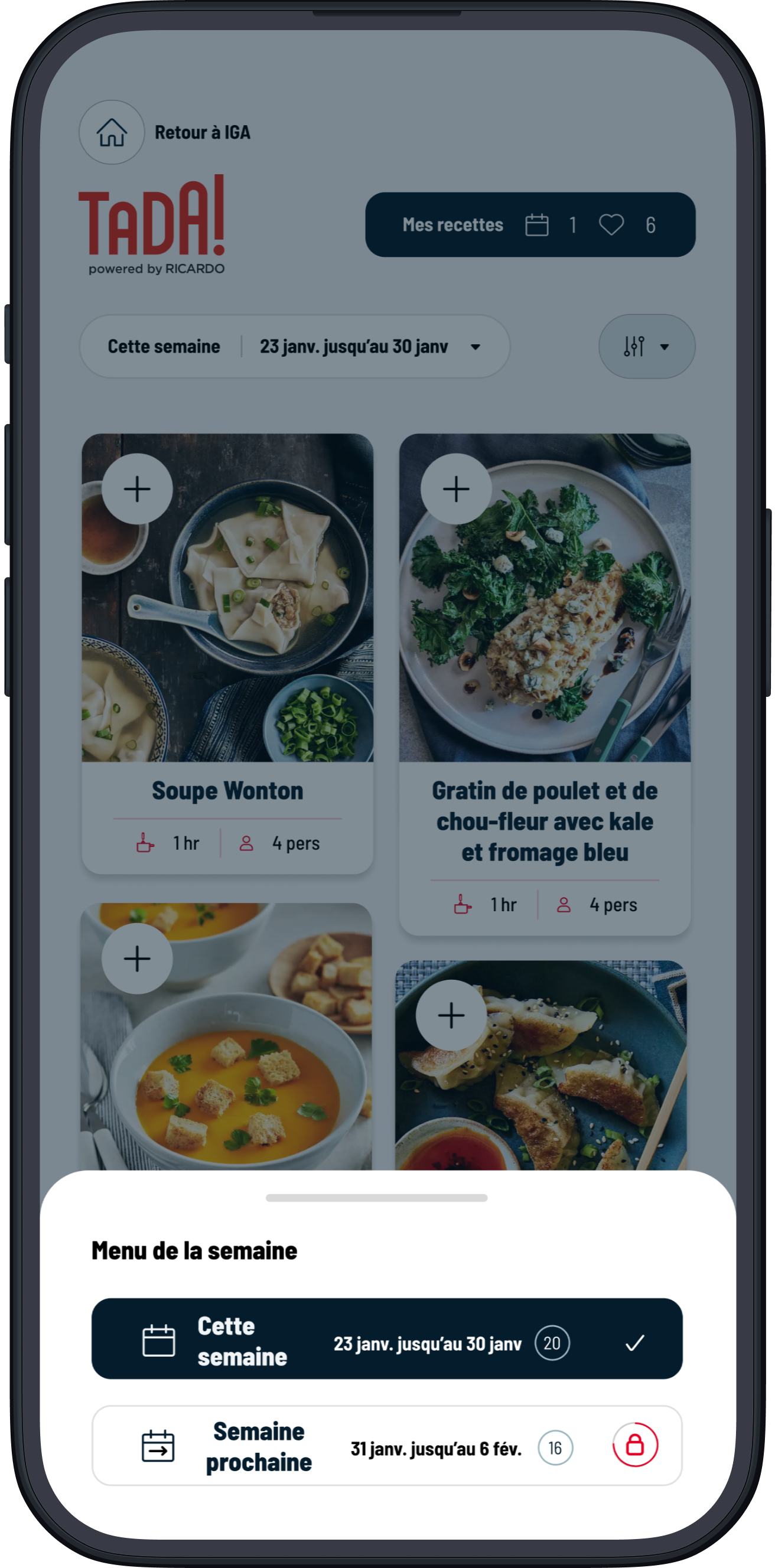The image size is (775, 1568).
Task: Select the Cette semaine menu option
Action: tap(386, 1342)
